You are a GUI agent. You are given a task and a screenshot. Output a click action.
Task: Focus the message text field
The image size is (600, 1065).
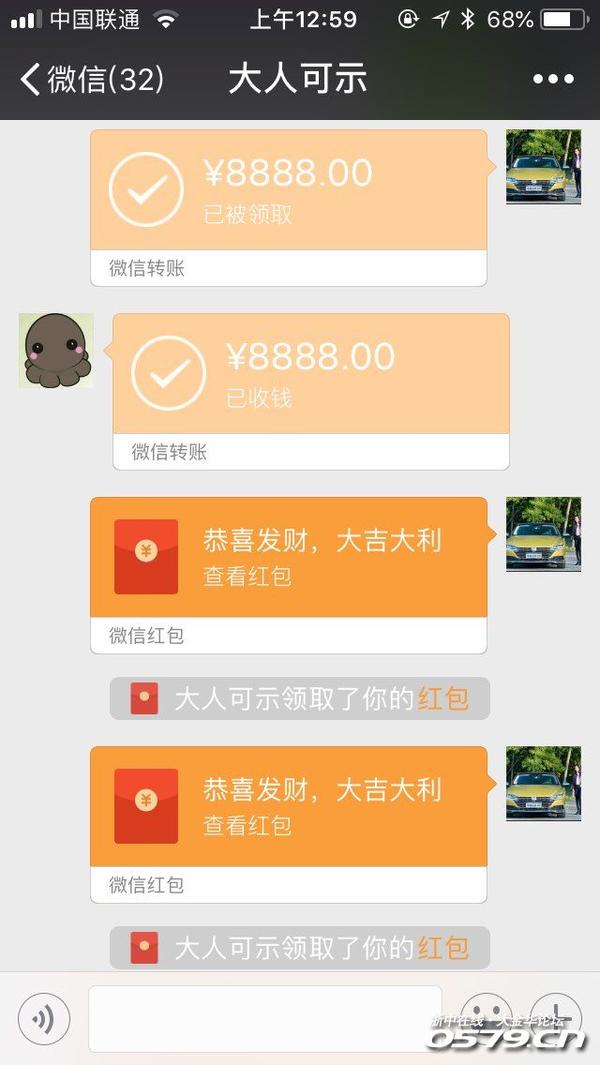265,1019
